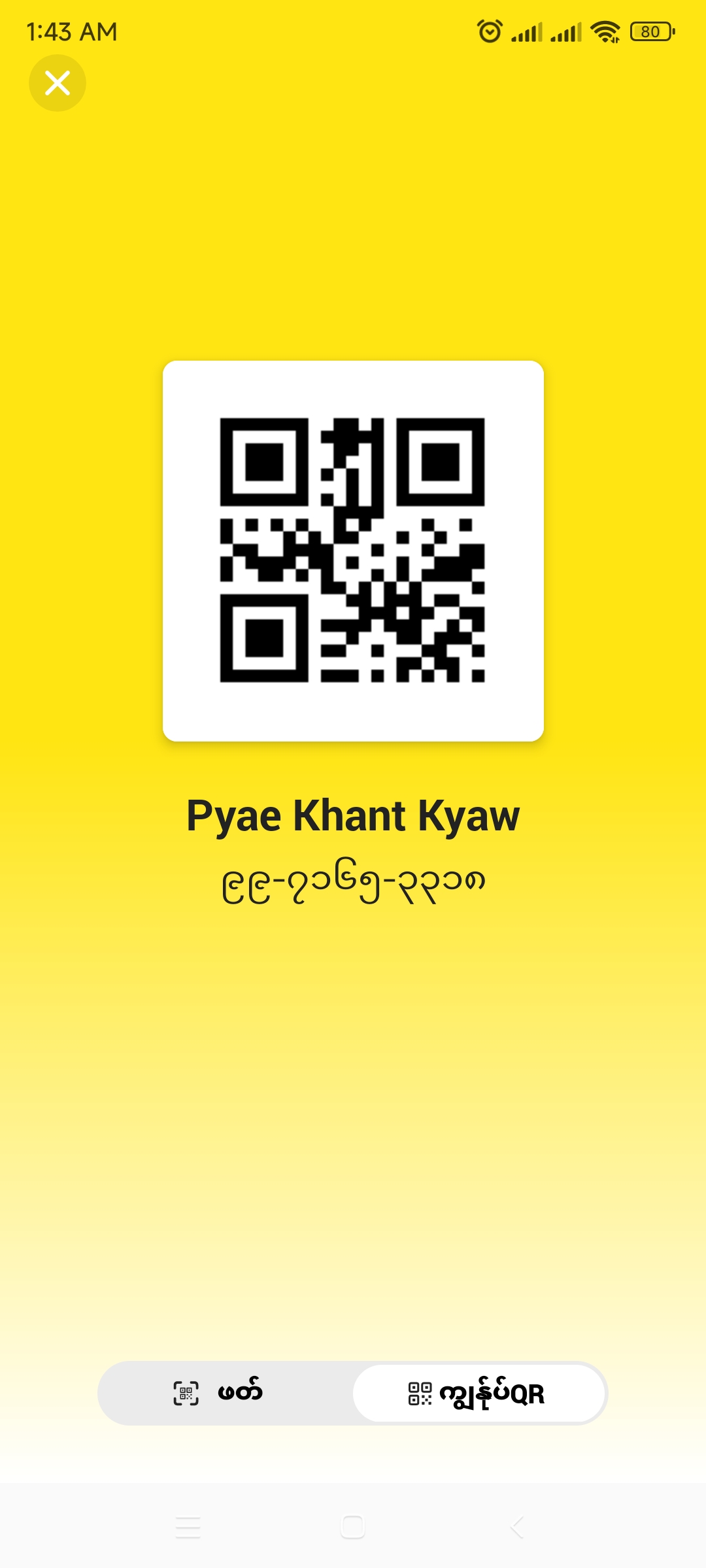This screenshot has height=1568, width=706.
Task: Close the QR code screen
Action: click(x=58, y=83)
